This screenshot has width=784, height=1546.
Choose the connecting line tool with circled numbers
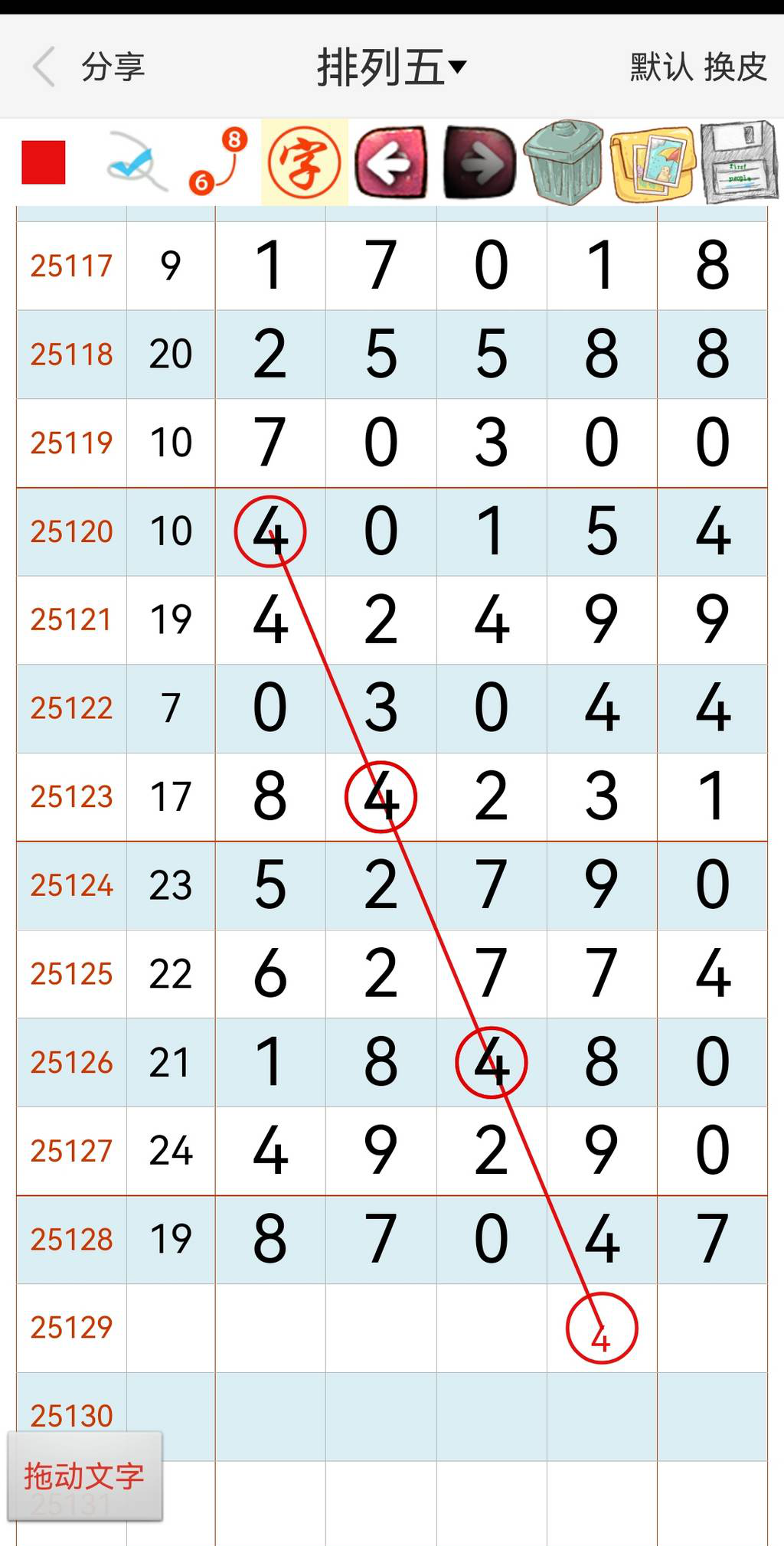coord(218,162)
